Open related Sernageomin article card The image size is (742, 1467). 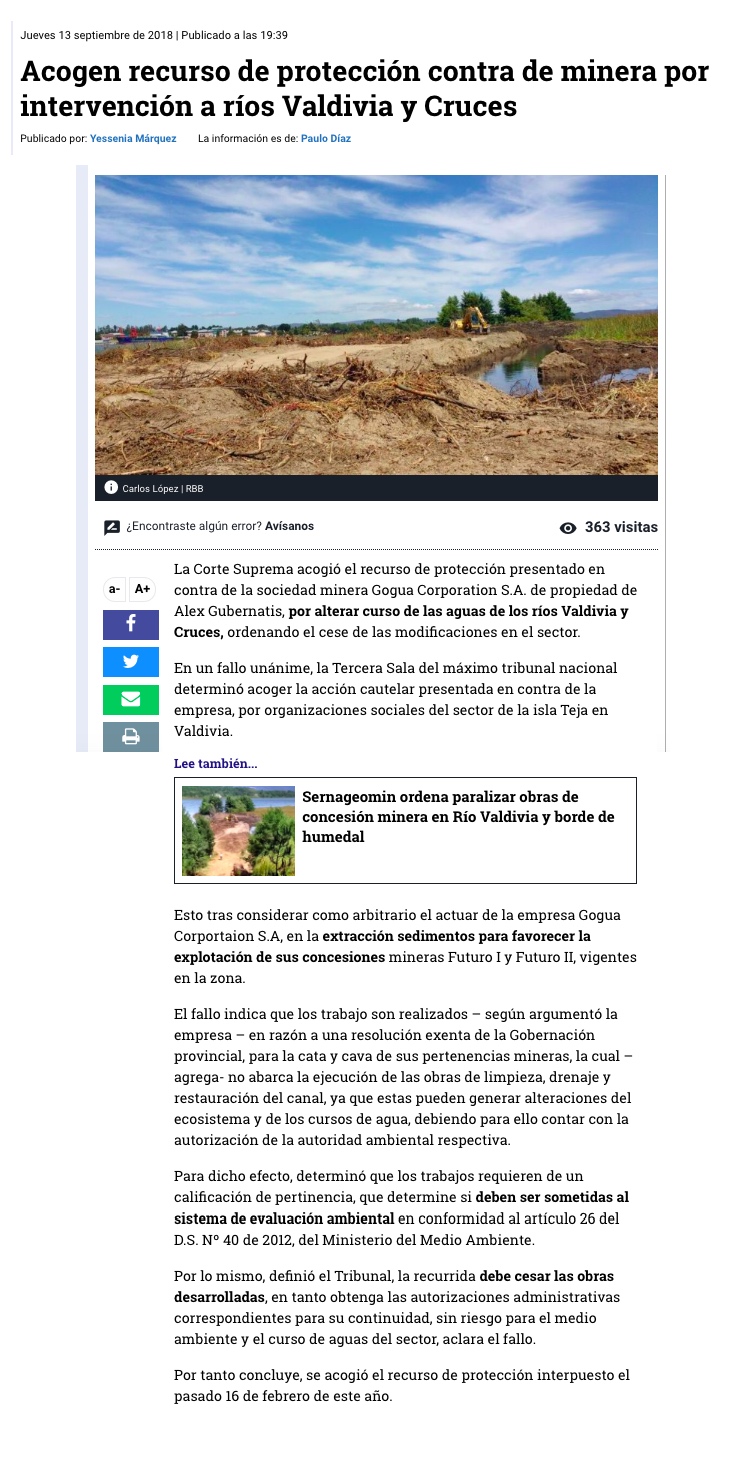(x=405, y=830)
